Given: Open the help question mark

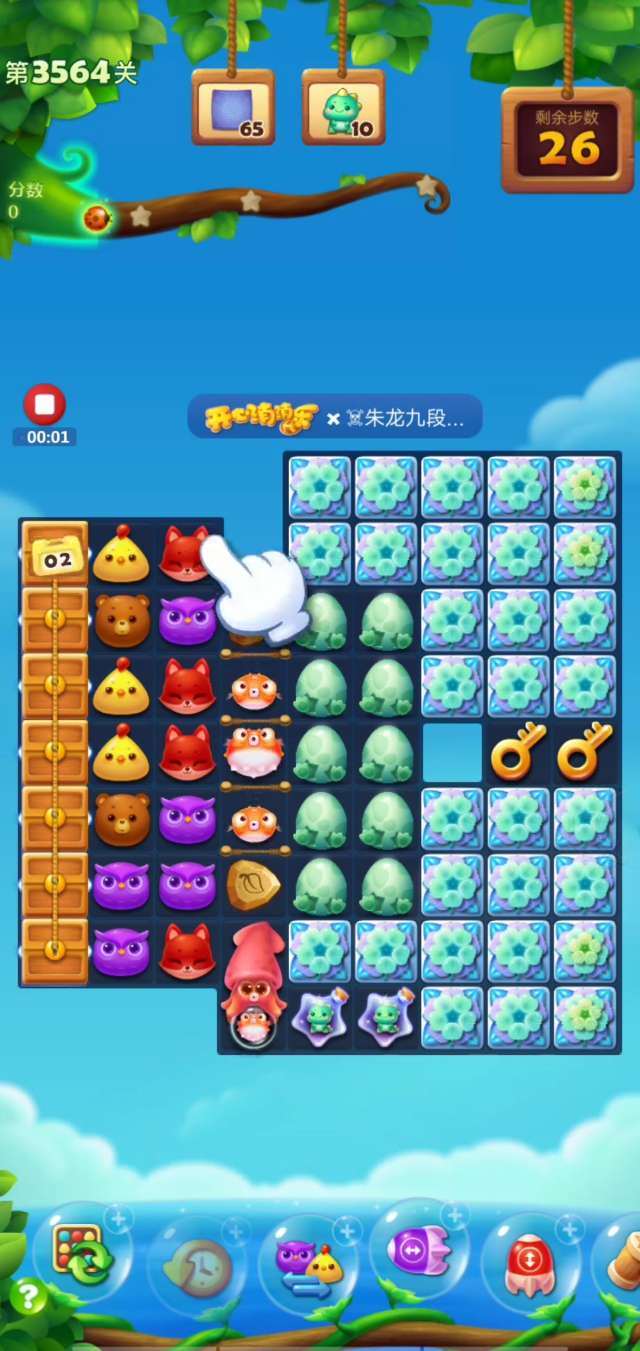Looking at the screenshot, I should point(28,1296).
